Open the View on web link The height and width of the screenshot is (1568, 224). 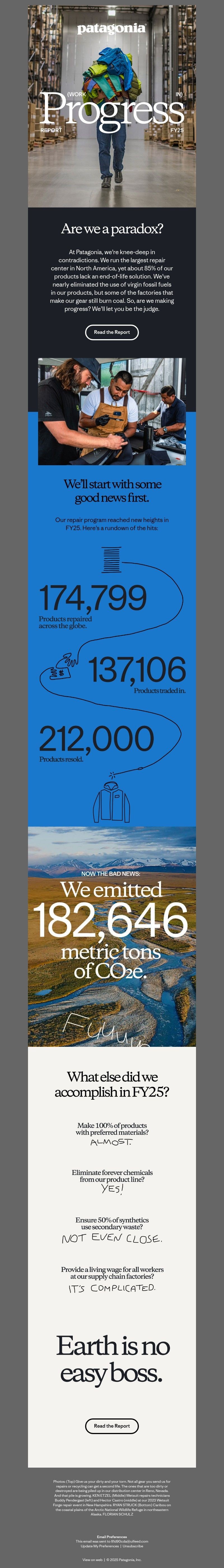(92, 1560)
